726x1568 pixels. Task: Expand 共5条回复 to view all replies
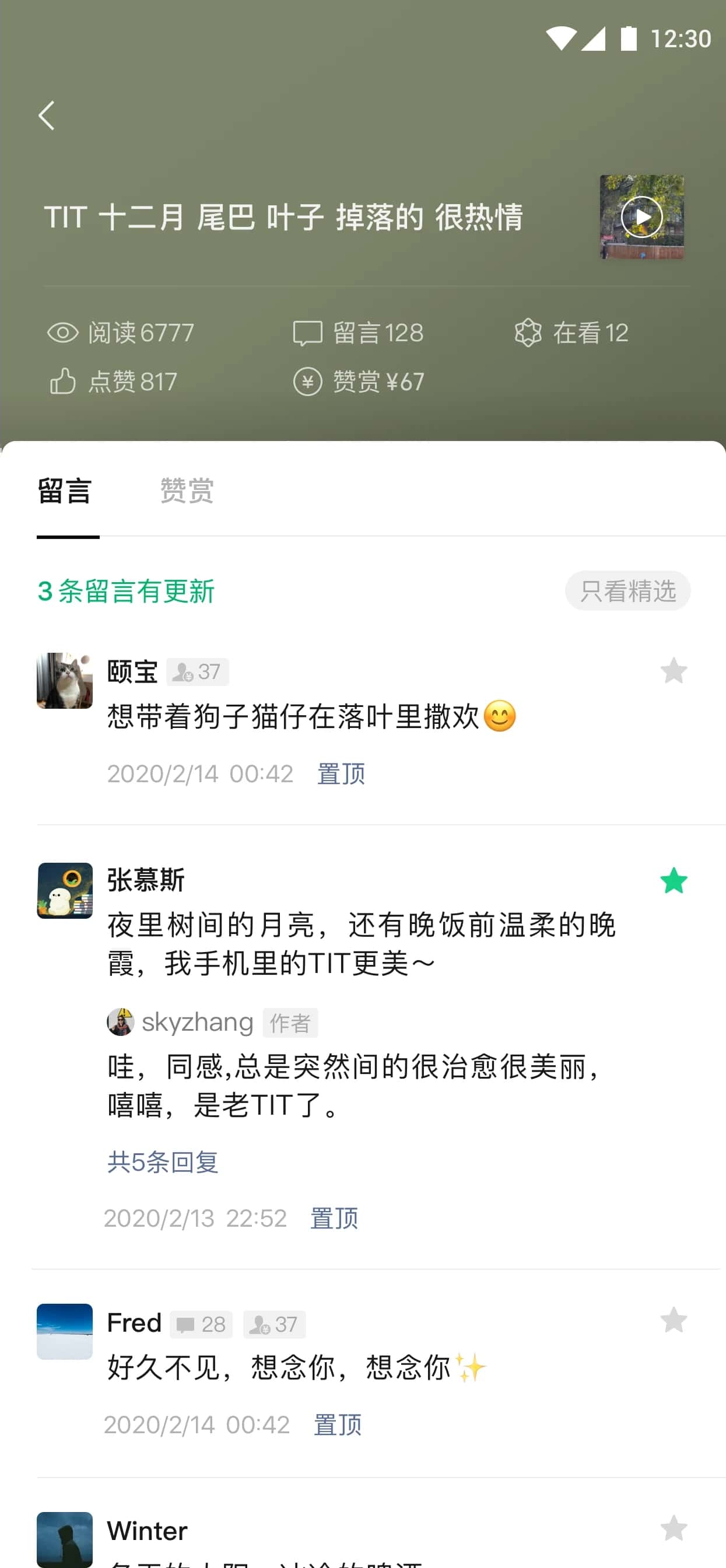(x=163, y=1163)
